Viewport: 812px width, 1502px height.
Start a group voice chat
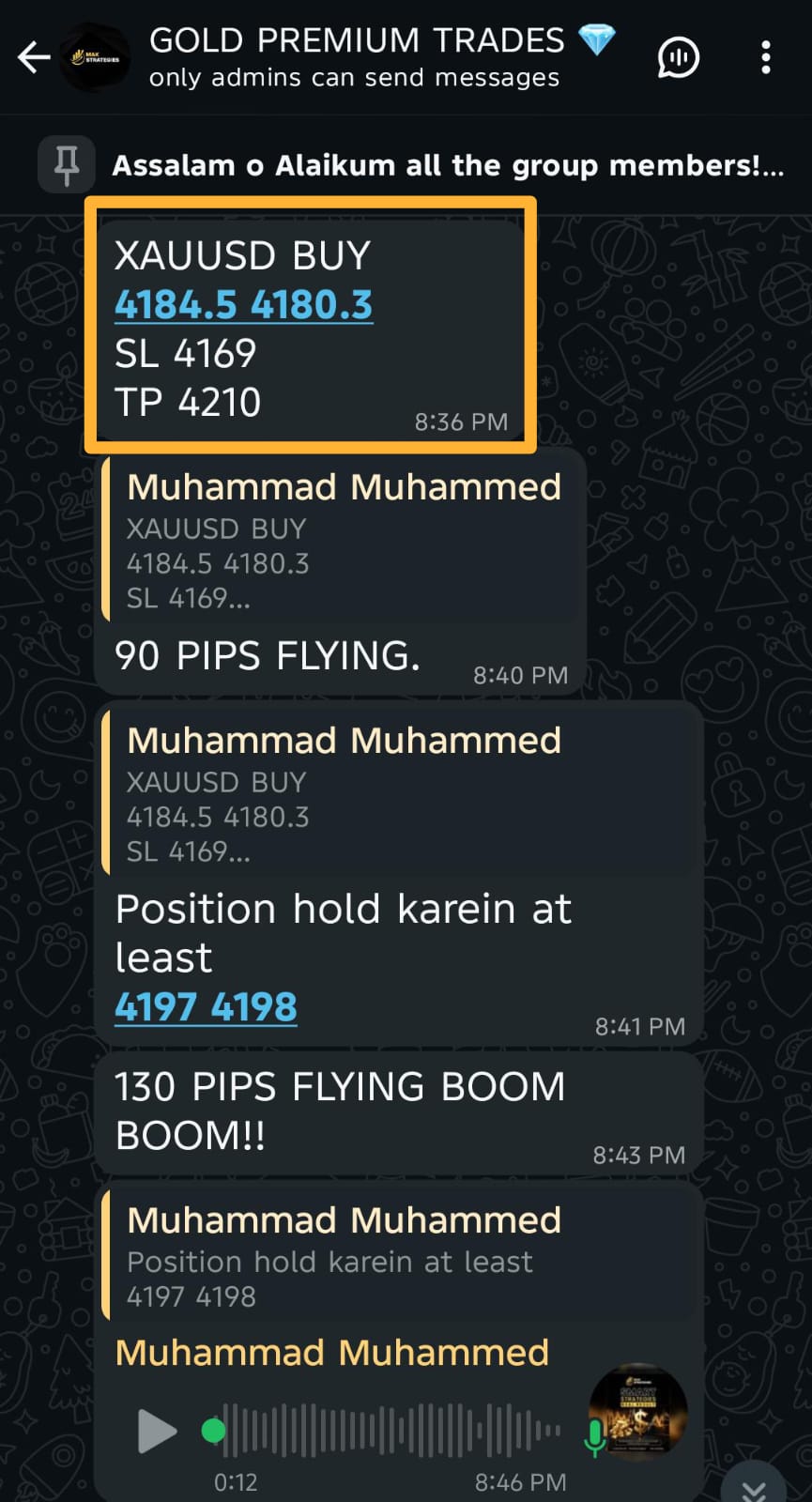(x=678, y=57)
